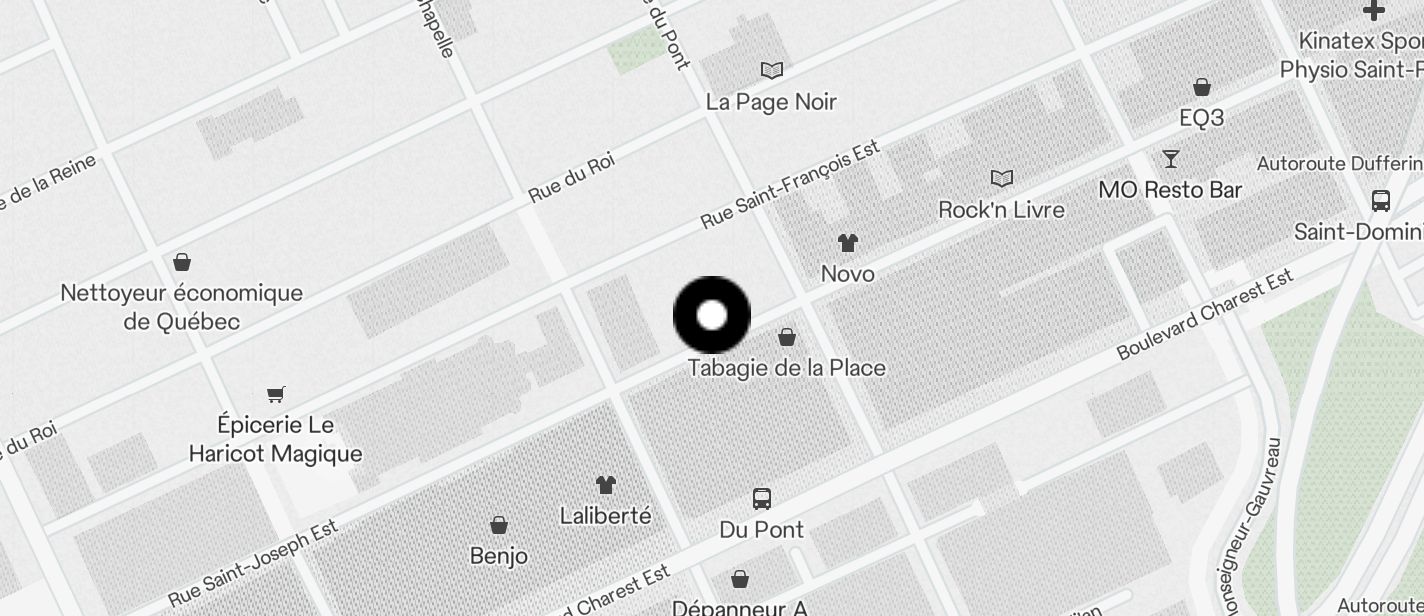This screenshot has height=616, width=1424.
Task: Tap the La Page Noir bookstore marker
Action: pos(771,71)
